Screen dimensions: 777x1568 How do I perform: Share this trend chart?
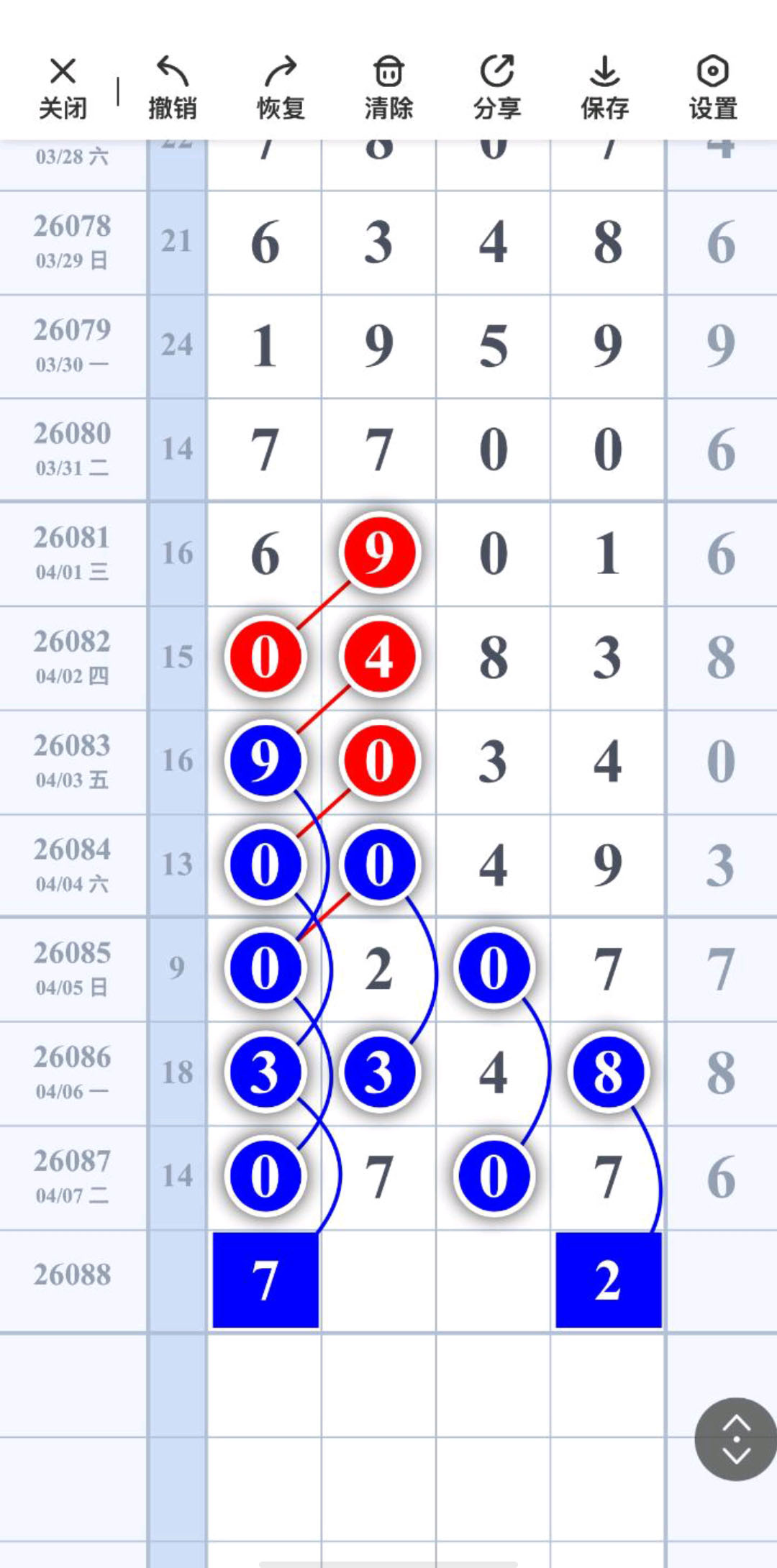pos(496,88)
